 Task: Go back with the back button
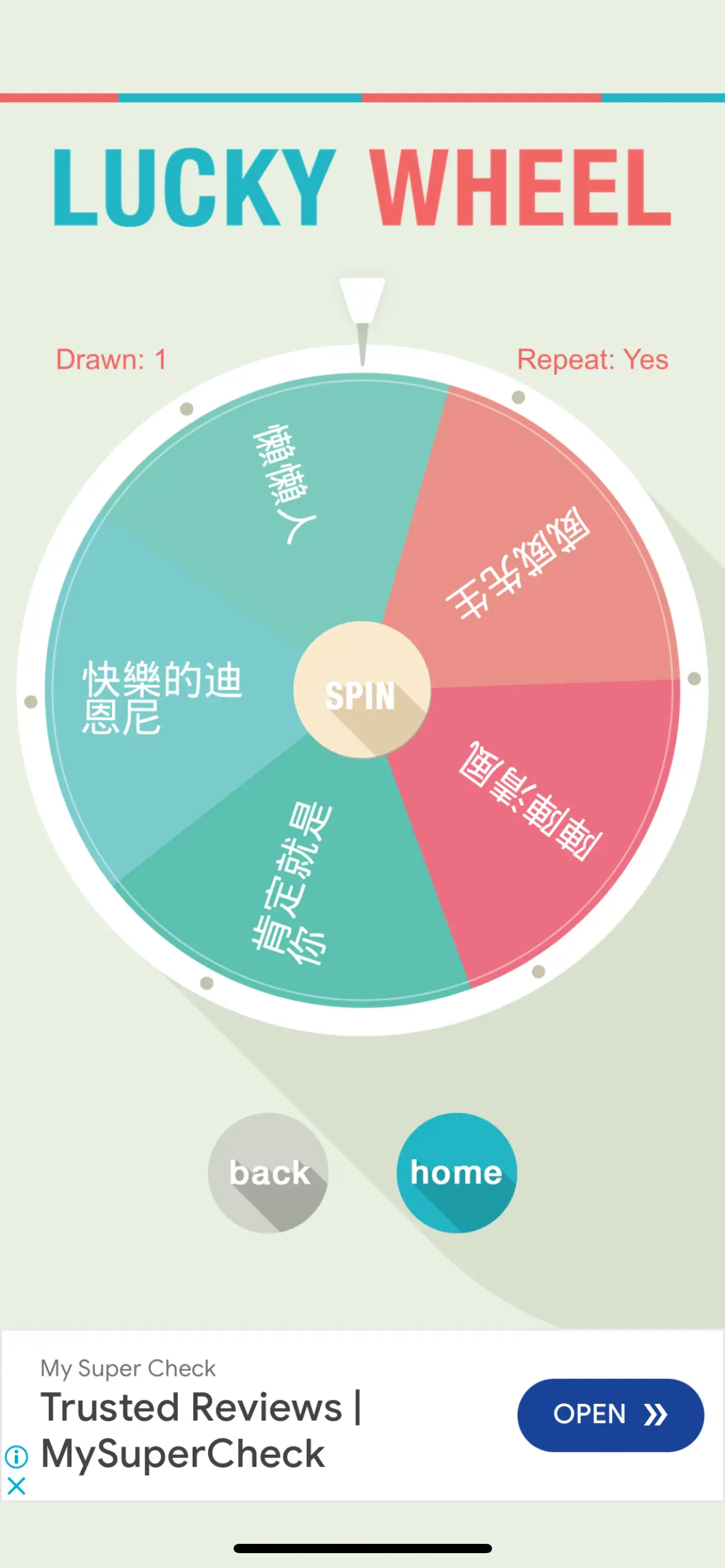[x=268, y=1173]
